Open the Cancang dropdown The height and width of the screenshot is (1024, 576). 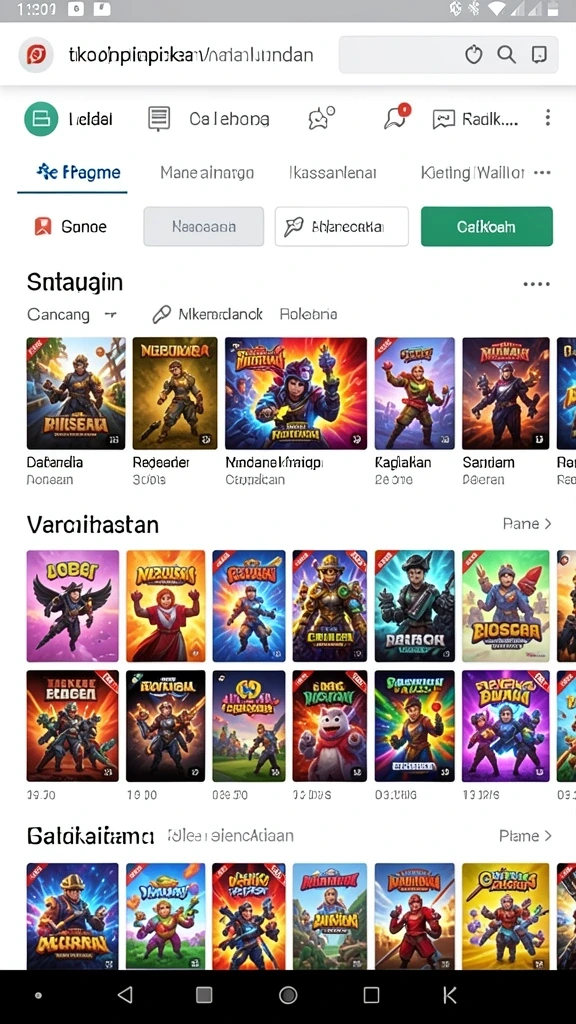coord(72,315)
